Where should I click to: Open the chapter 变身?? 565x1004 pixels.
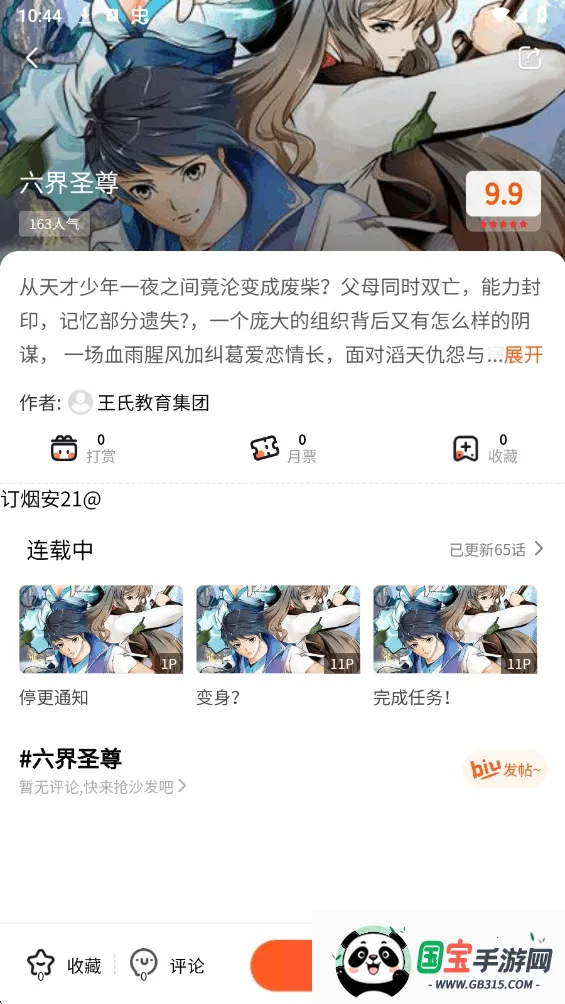point(278,645)
